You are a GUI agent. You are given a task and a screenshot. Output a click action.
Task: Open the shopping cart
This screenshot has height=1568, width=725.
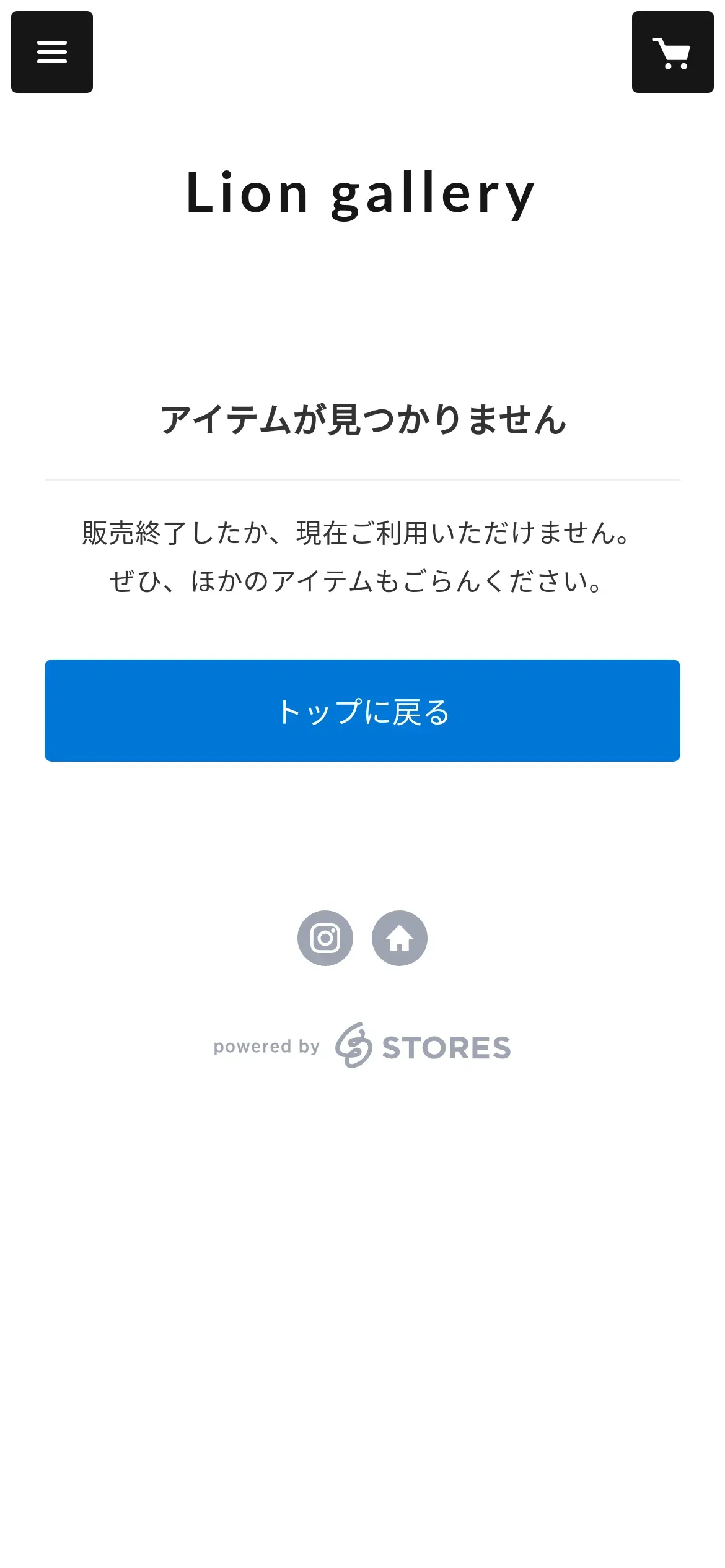[x=672, y=52]
